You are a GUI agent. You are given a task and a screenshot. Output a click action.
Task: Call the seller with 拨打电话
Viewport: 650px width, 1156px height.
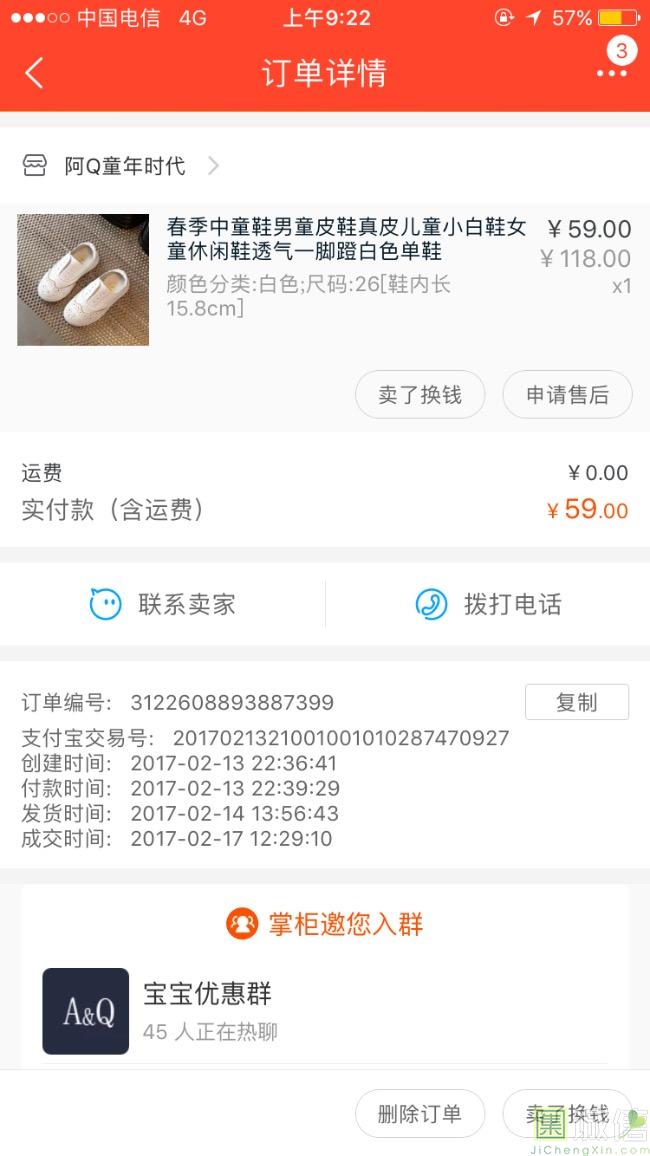[488, 604]
